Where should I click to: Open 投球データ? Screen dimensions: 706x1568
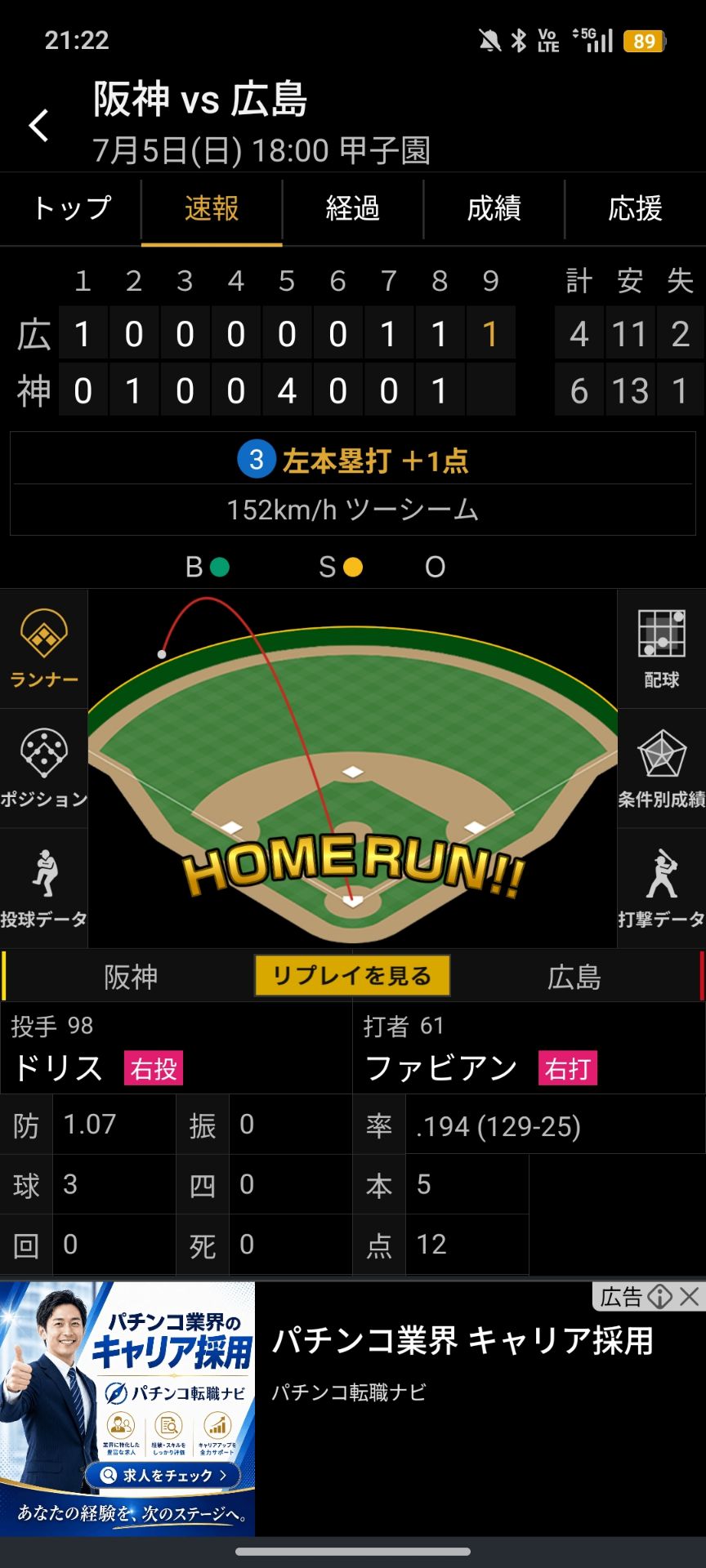tap(44, 889)
